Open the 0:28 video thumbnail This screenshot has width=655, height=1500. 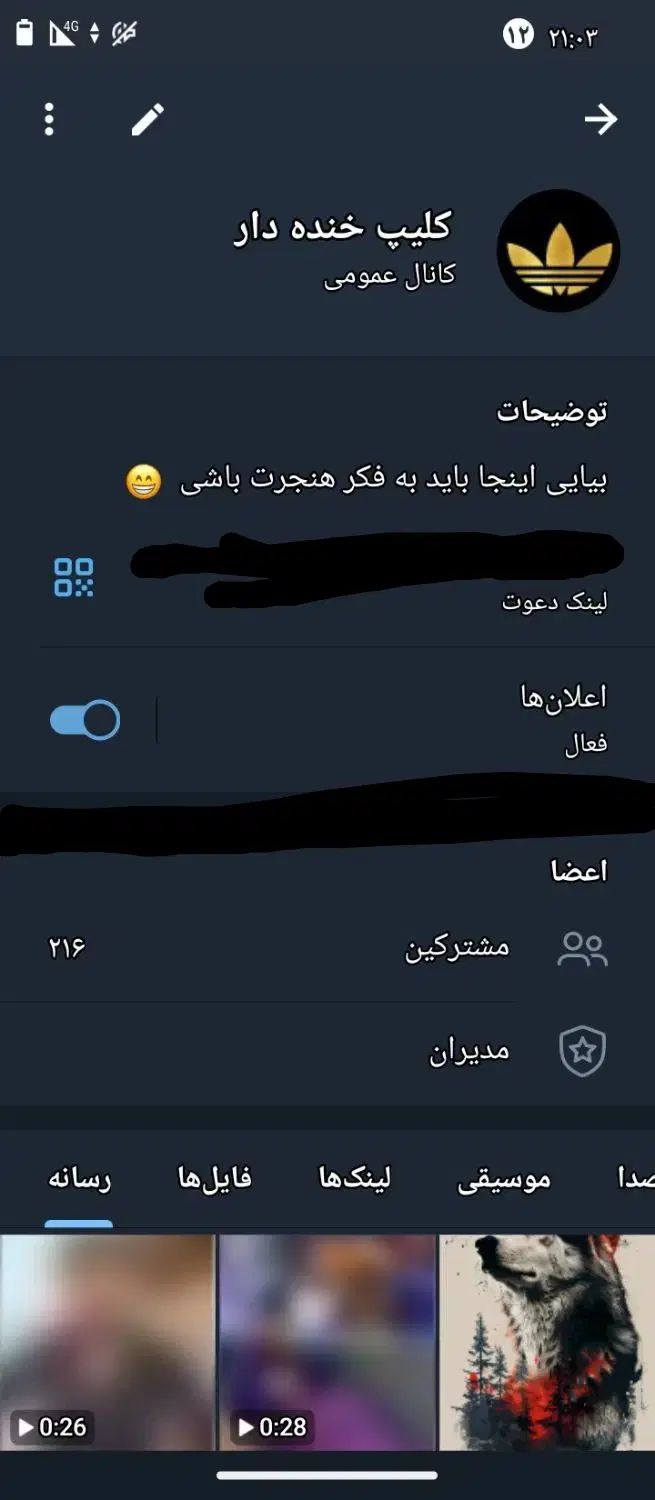tap(327, 1342)
